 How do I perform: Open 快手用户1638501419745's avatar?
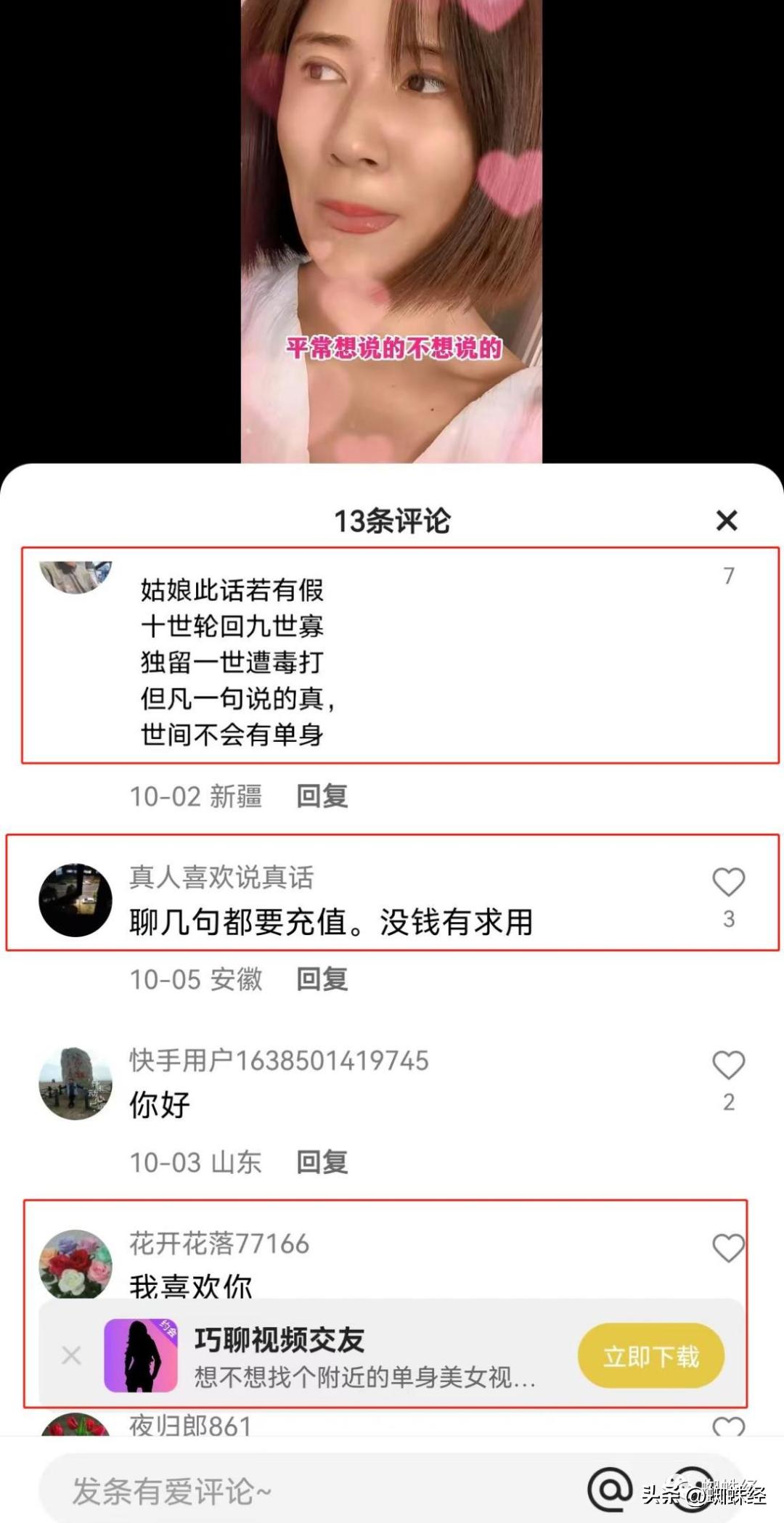(75, 1083)
